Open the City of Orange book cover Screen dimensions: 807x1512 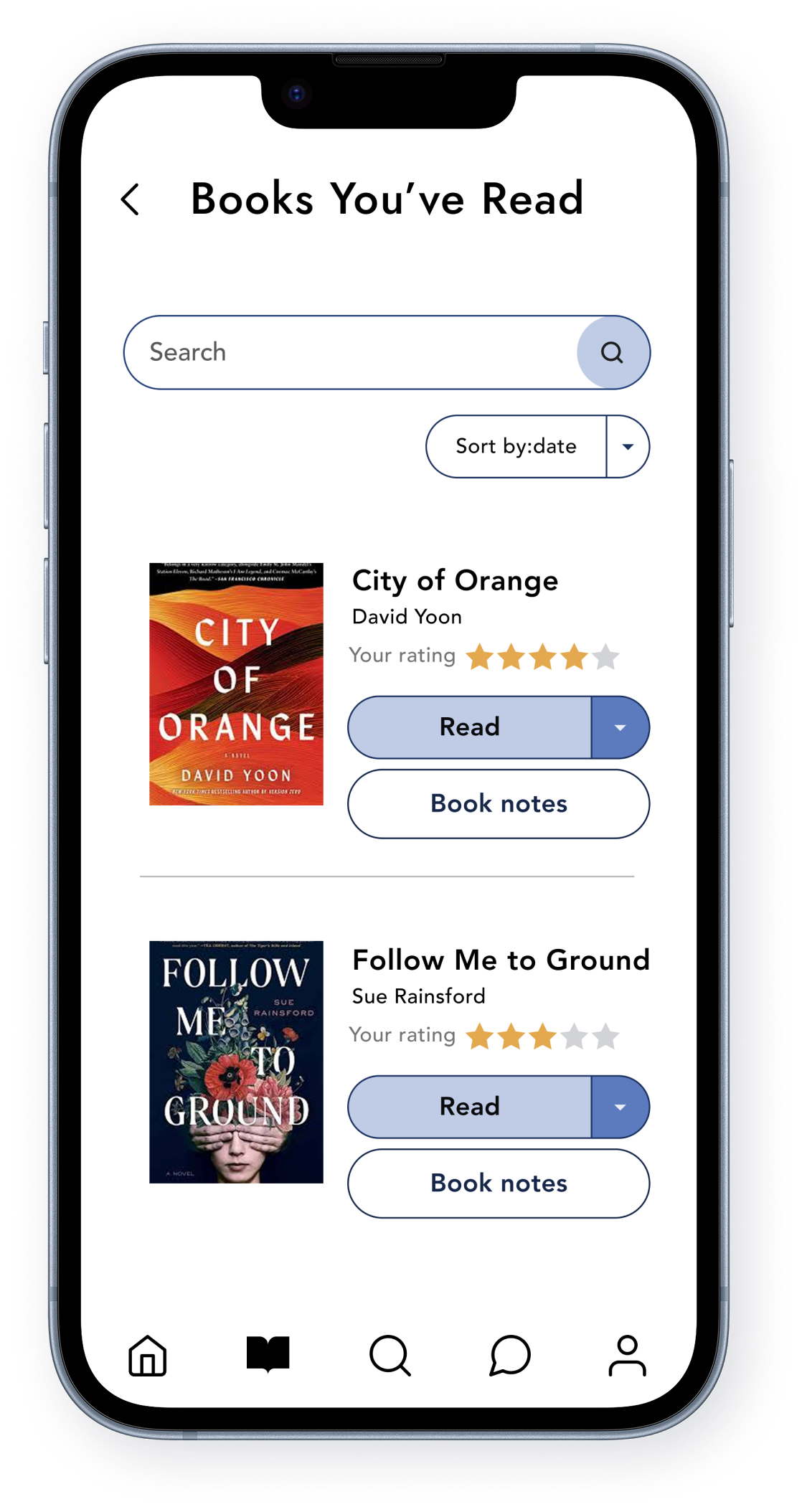pyautogui.click(x=236, y=684)
